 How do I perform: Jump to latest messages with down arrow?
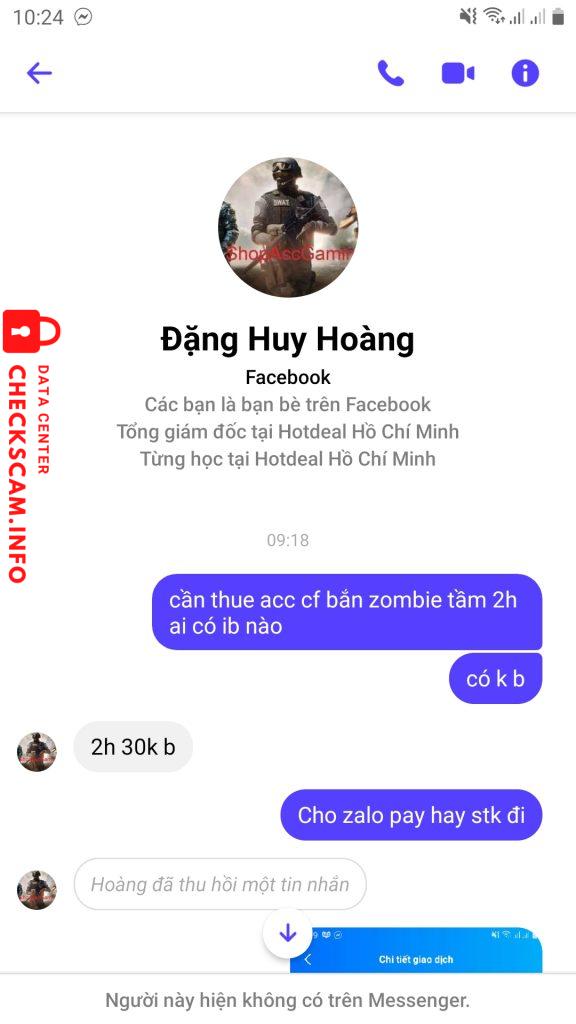(287, 933)
